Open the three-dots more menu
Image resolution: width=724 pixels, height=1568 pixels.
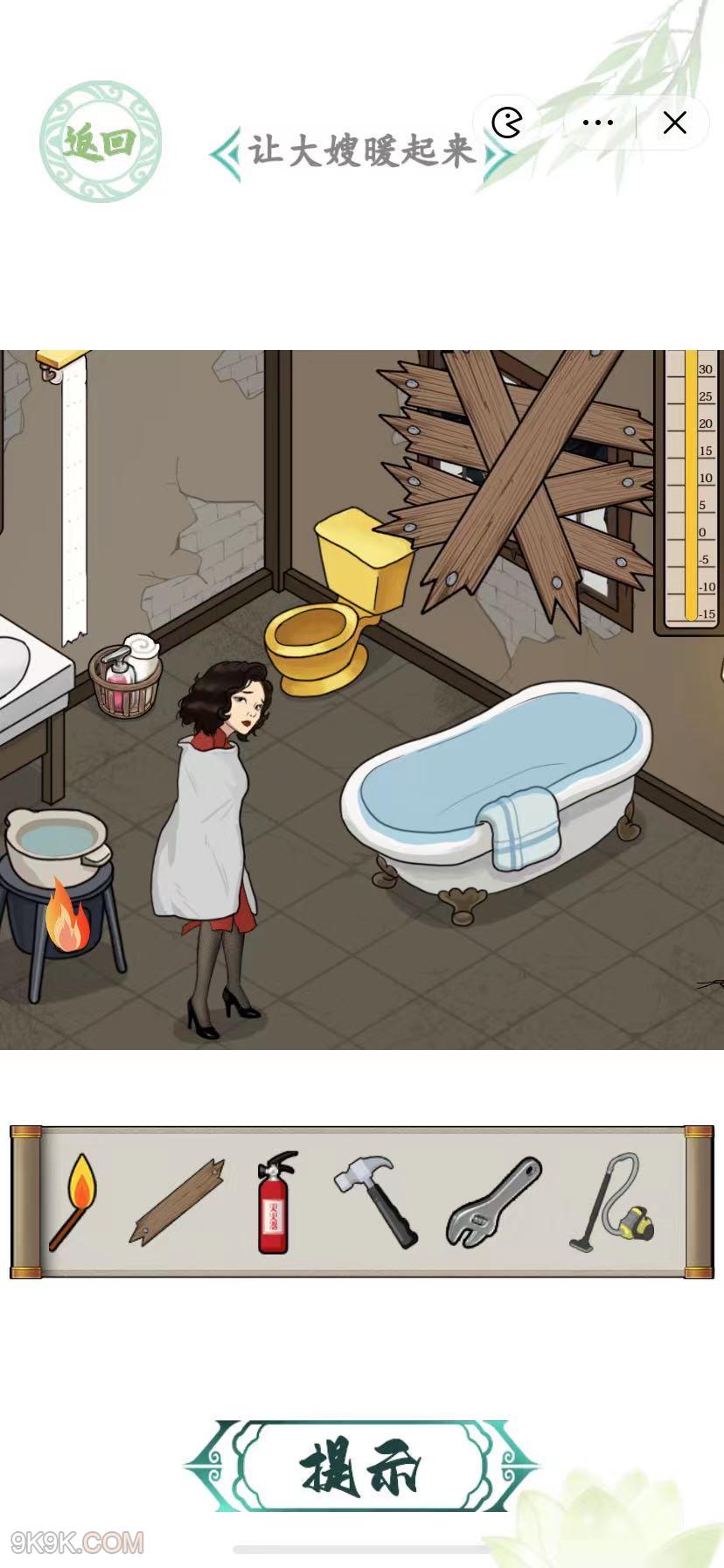click(x=598, y=122)
